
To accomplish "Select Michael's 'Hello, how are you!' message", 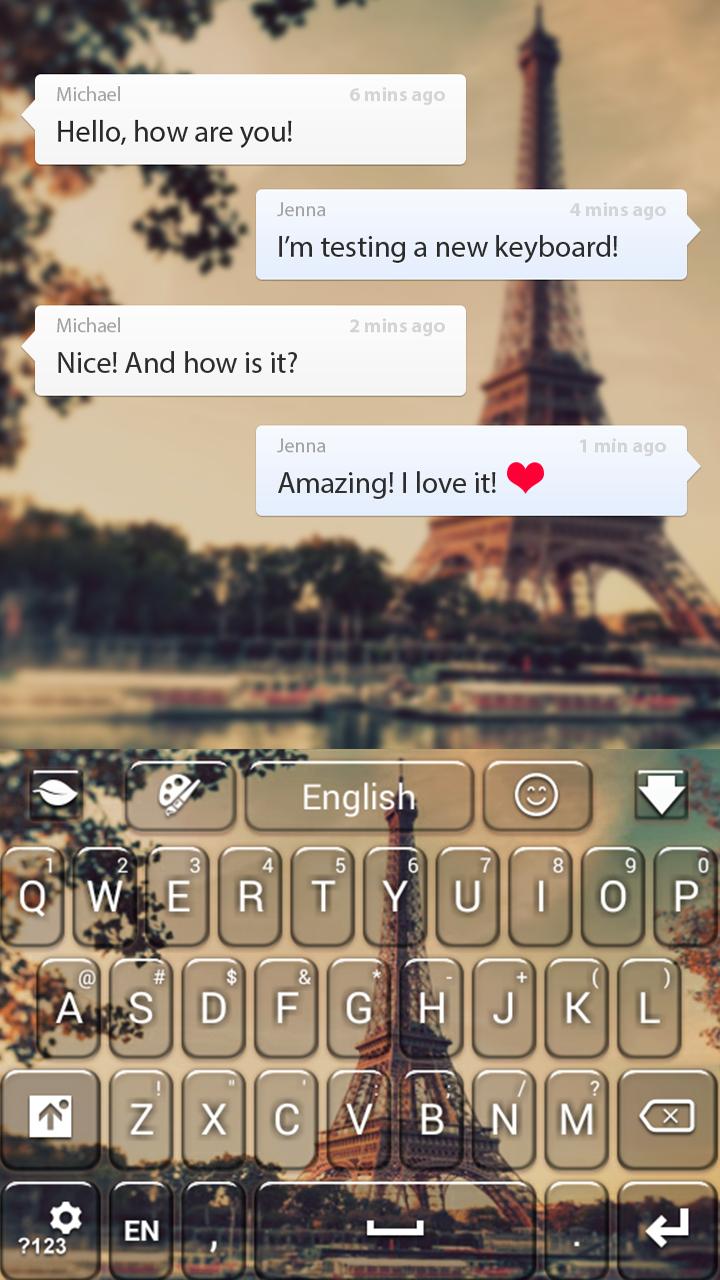I will point(250,118).
